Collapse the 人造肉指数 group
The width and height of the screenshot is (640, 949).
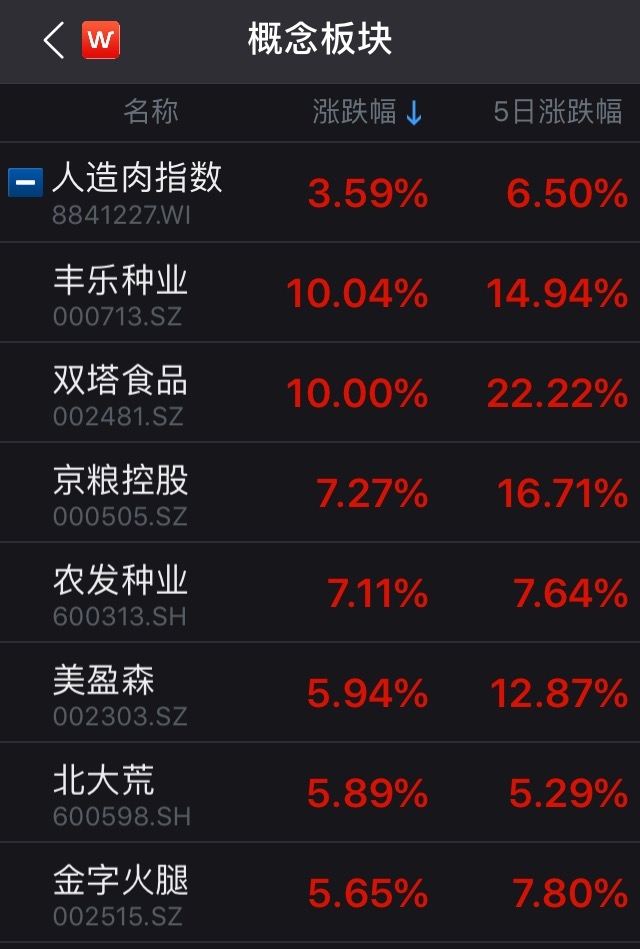pyautogui.click(x=25, y=182)
